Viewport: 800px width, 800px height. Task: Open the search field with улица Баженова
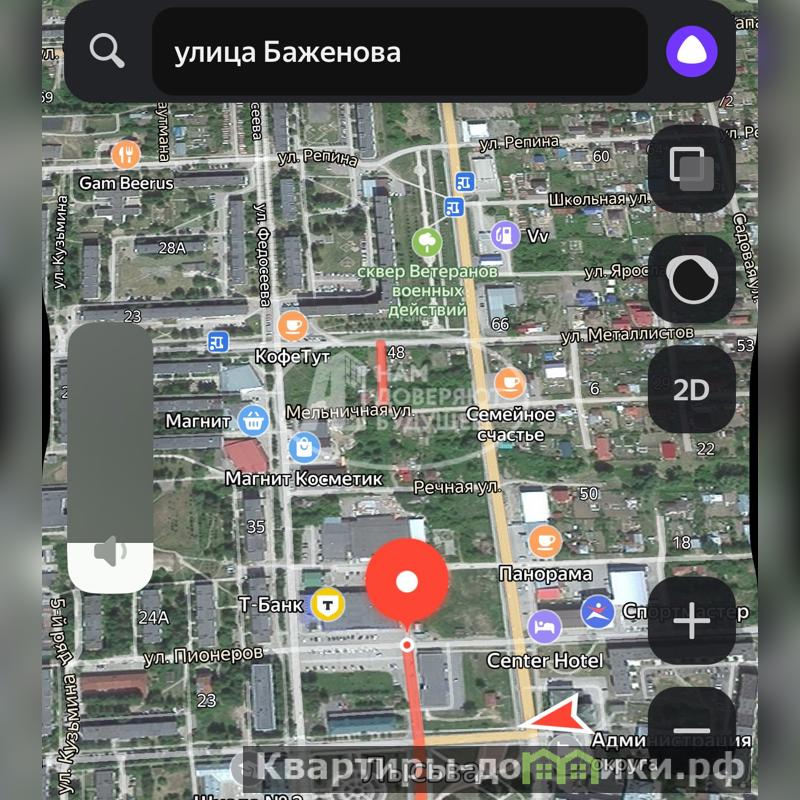(400, 52)
